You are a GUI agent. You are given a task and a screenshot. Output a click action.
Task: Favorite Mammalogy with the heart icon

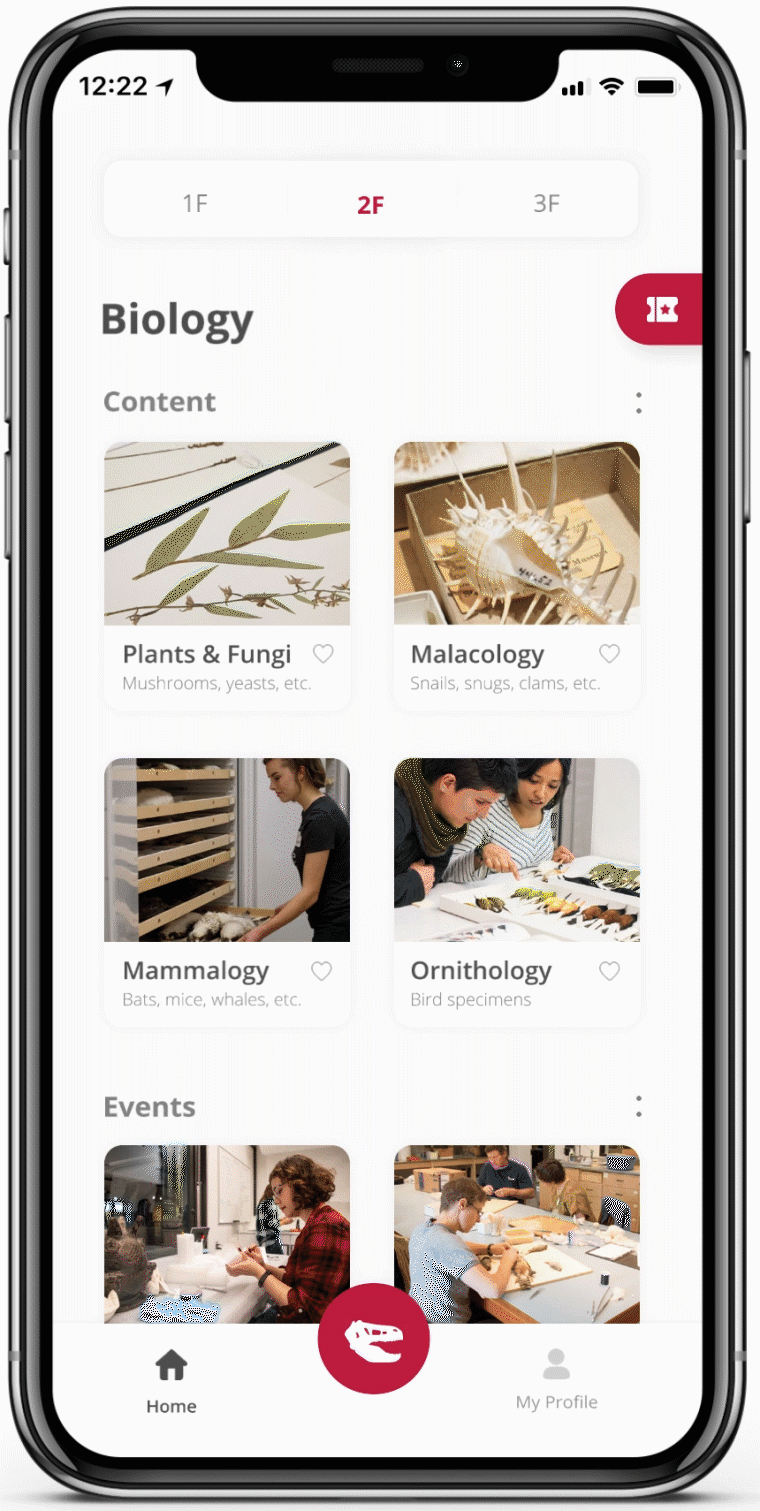pos(321,971)
